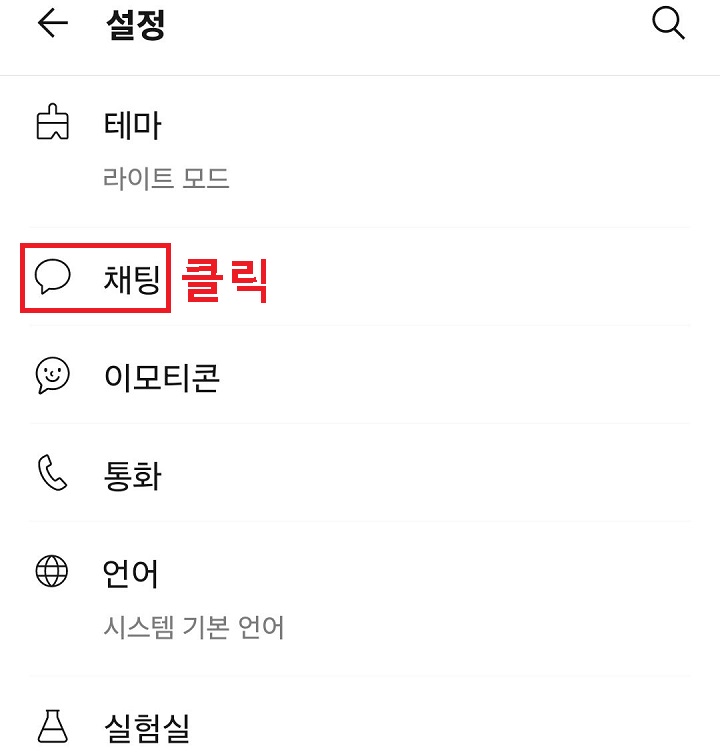Click the Chat speech bubble icon
This screenshot has height=753, width=720.
click(53, 277)
